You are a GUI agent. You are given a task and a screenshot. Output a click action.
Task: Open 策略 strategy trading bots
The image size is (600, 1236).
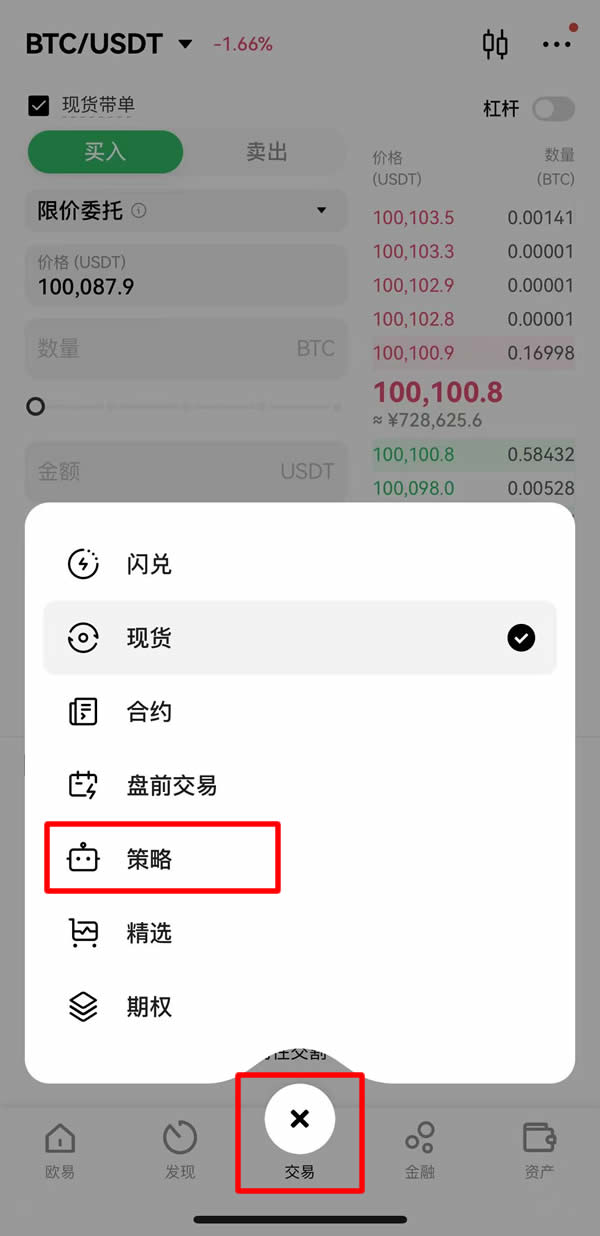tap(150, 858)
